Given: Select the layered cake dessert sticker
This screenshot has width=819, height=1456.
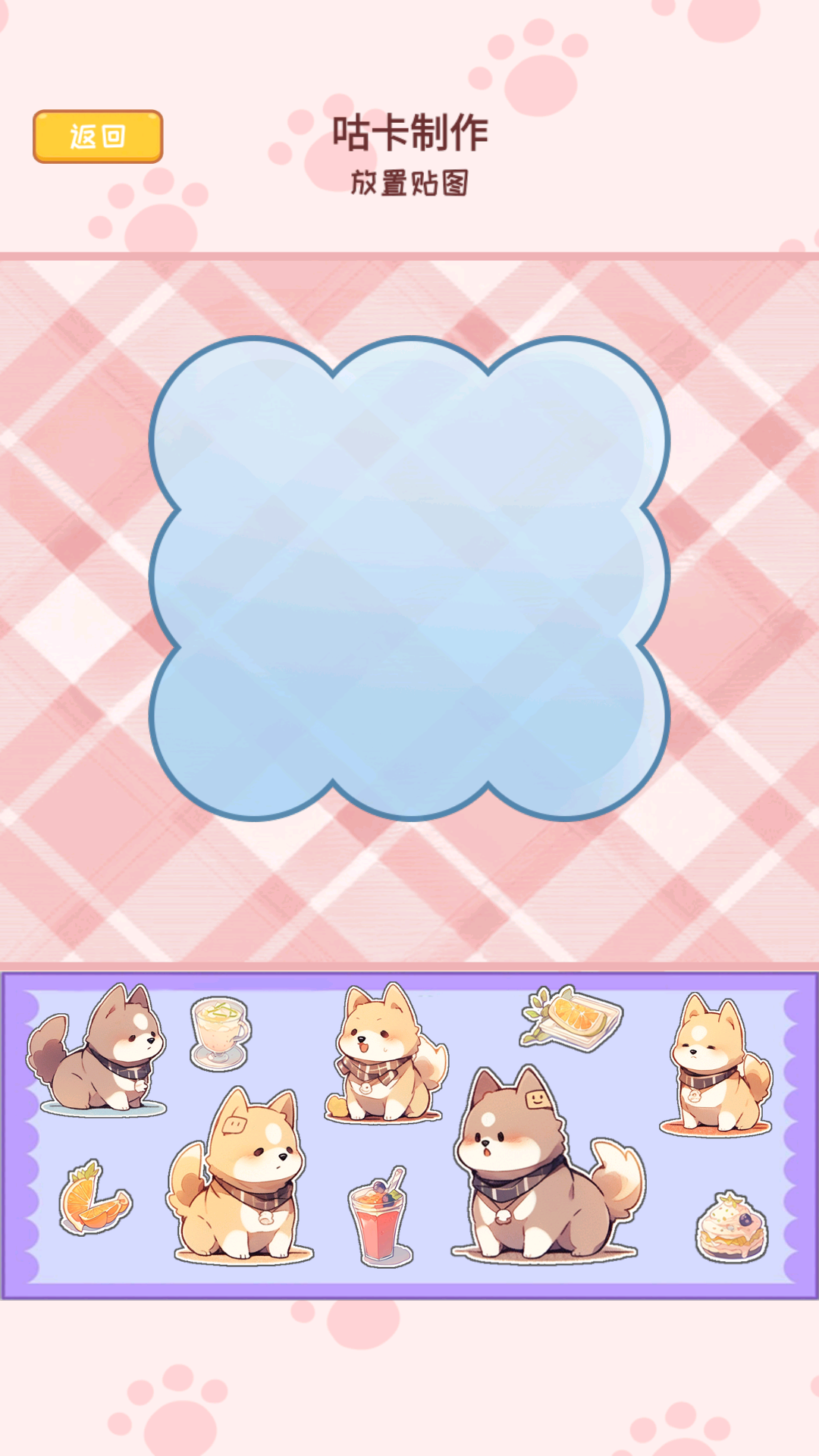Looking at the screenshot, I should (x=731, y=1226).
